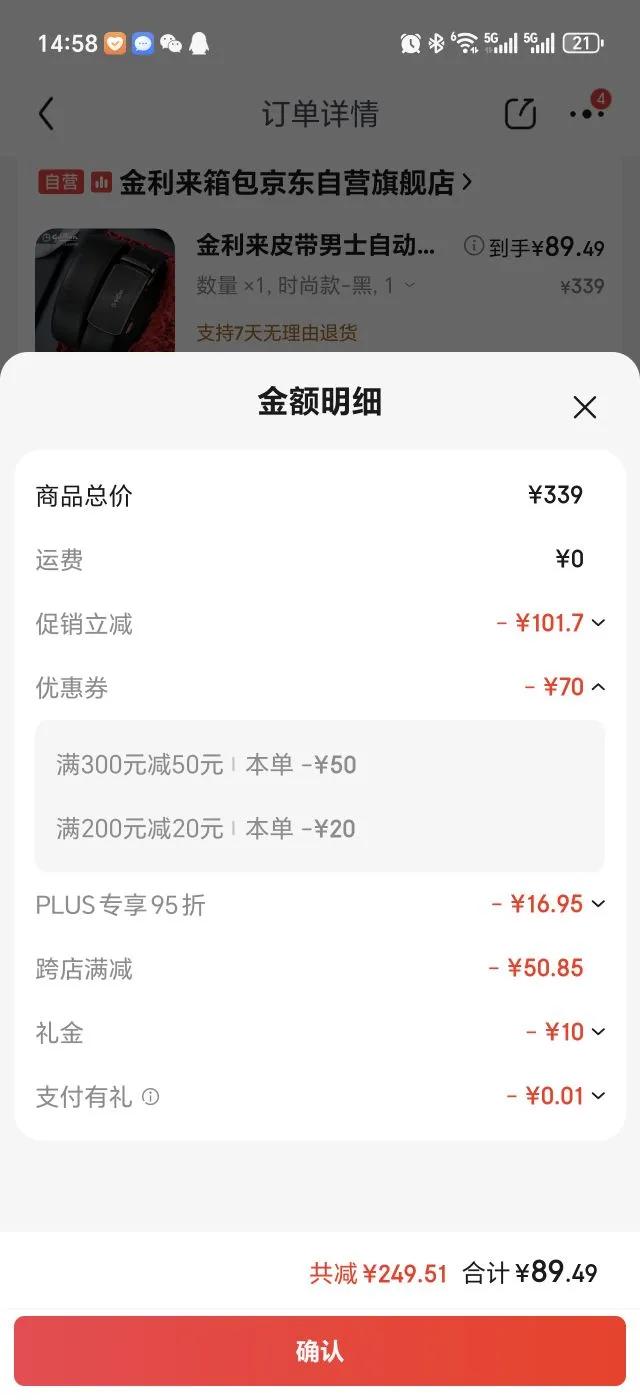Viewport: 640px width, 1400px height.
Task: Show info about 支付有礼
Action: click(151, 1097)
